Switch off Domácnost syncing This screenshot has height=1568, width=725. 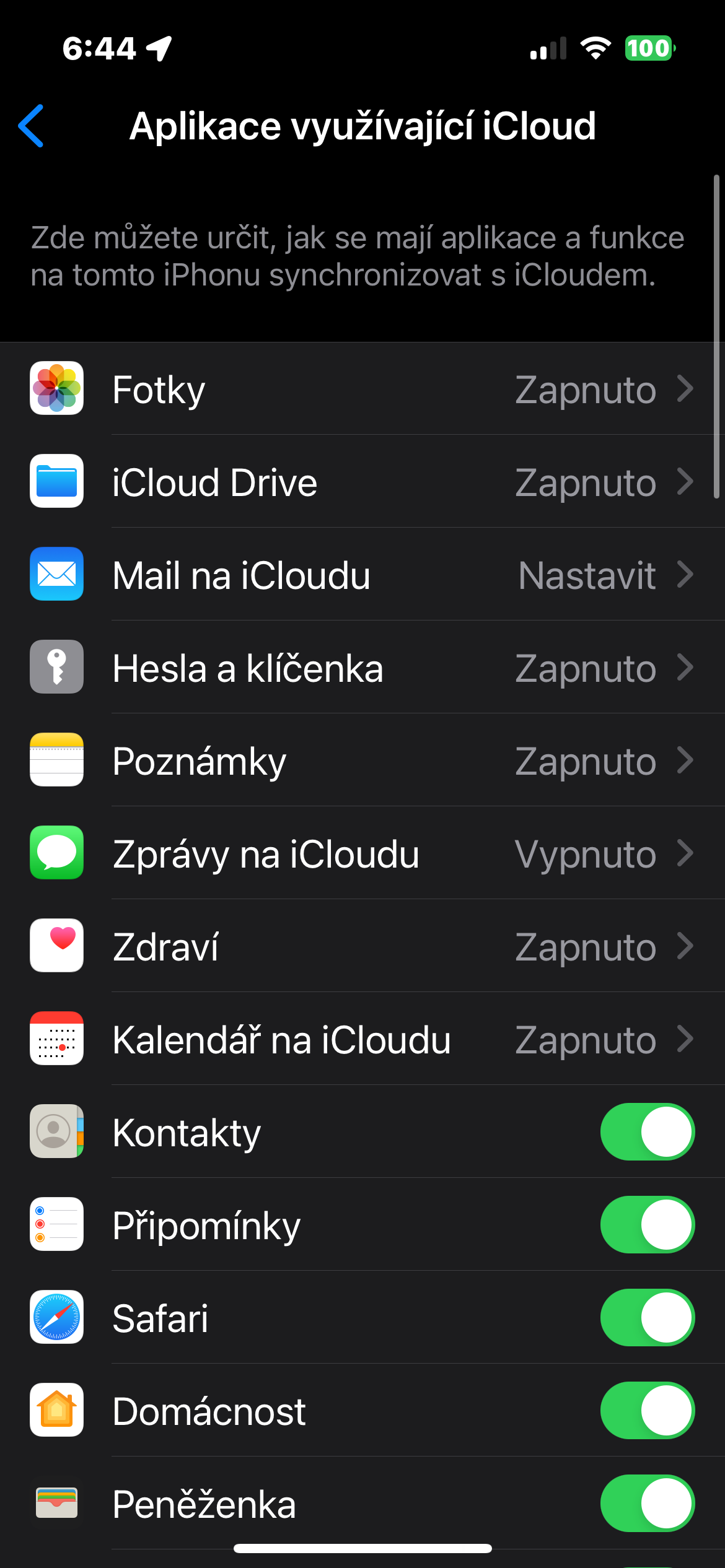coord(647,1411)
